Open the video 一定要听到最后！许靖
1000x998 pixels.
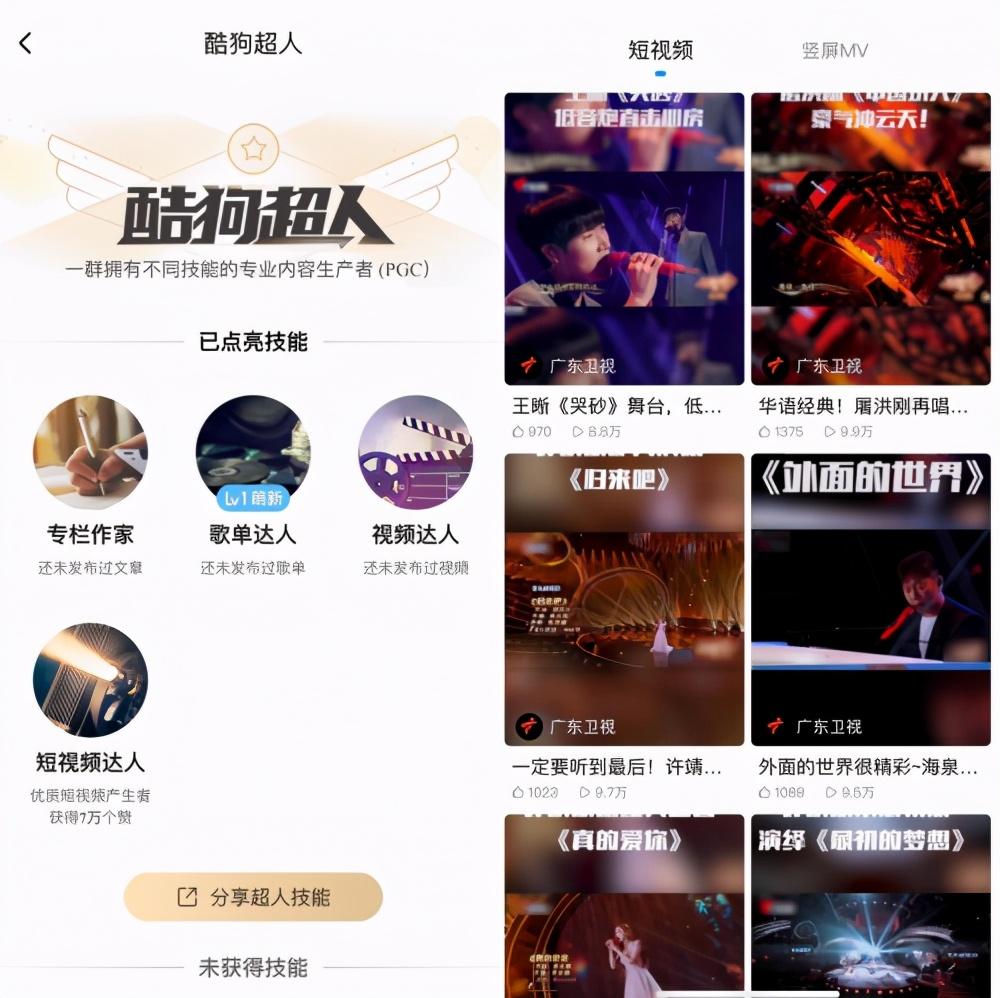624,600
